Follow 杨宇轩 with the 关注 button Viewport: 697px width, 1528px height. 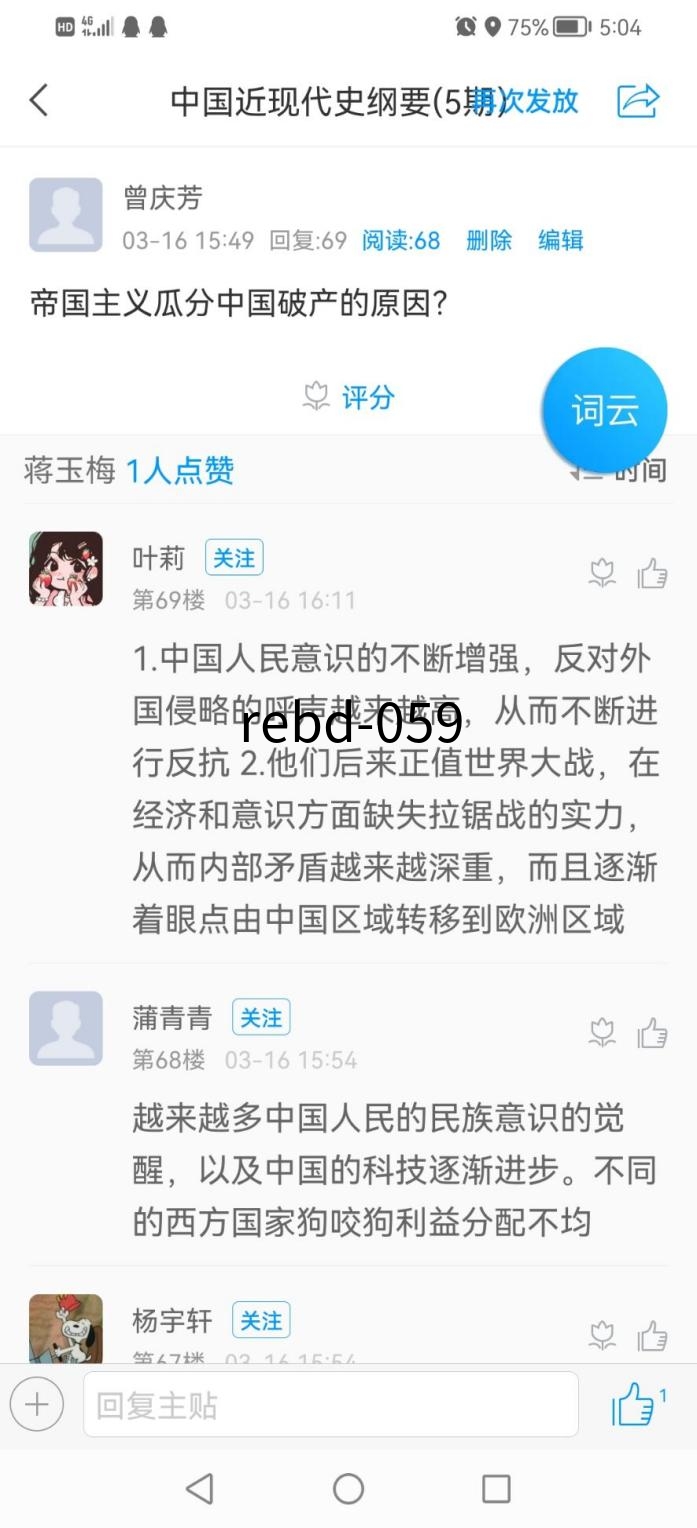click(x=261, y=1321)
